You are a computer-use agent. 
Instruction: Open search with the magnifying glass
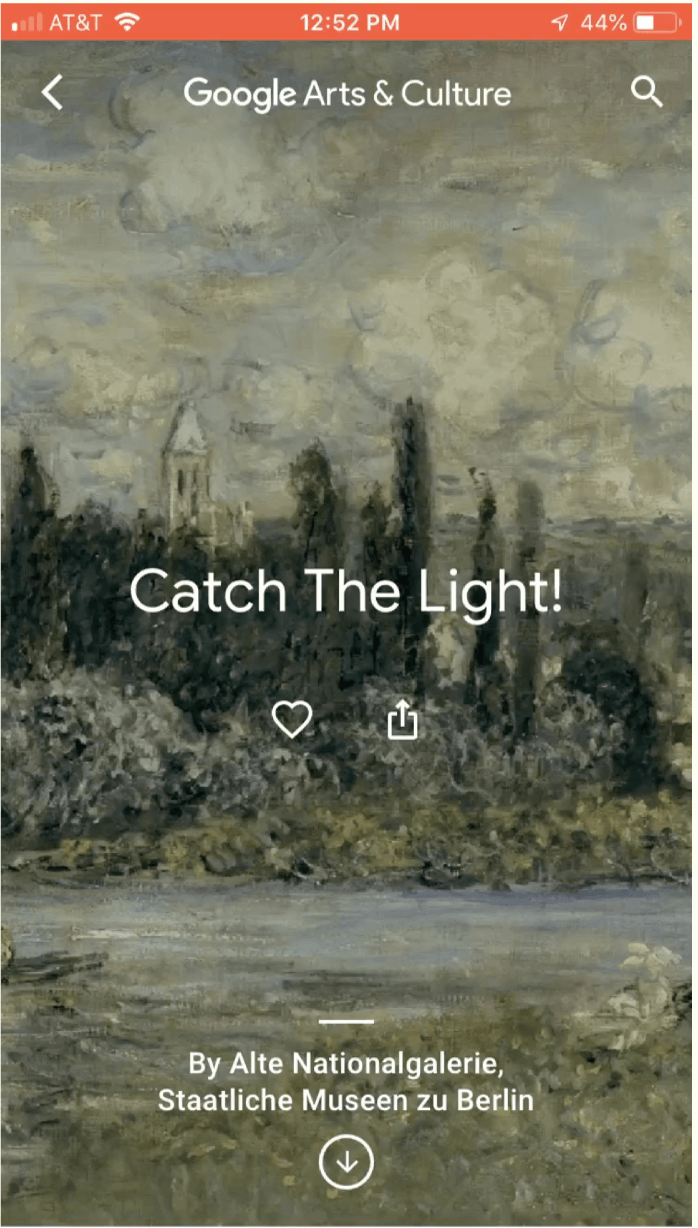[x=647, y=93]
